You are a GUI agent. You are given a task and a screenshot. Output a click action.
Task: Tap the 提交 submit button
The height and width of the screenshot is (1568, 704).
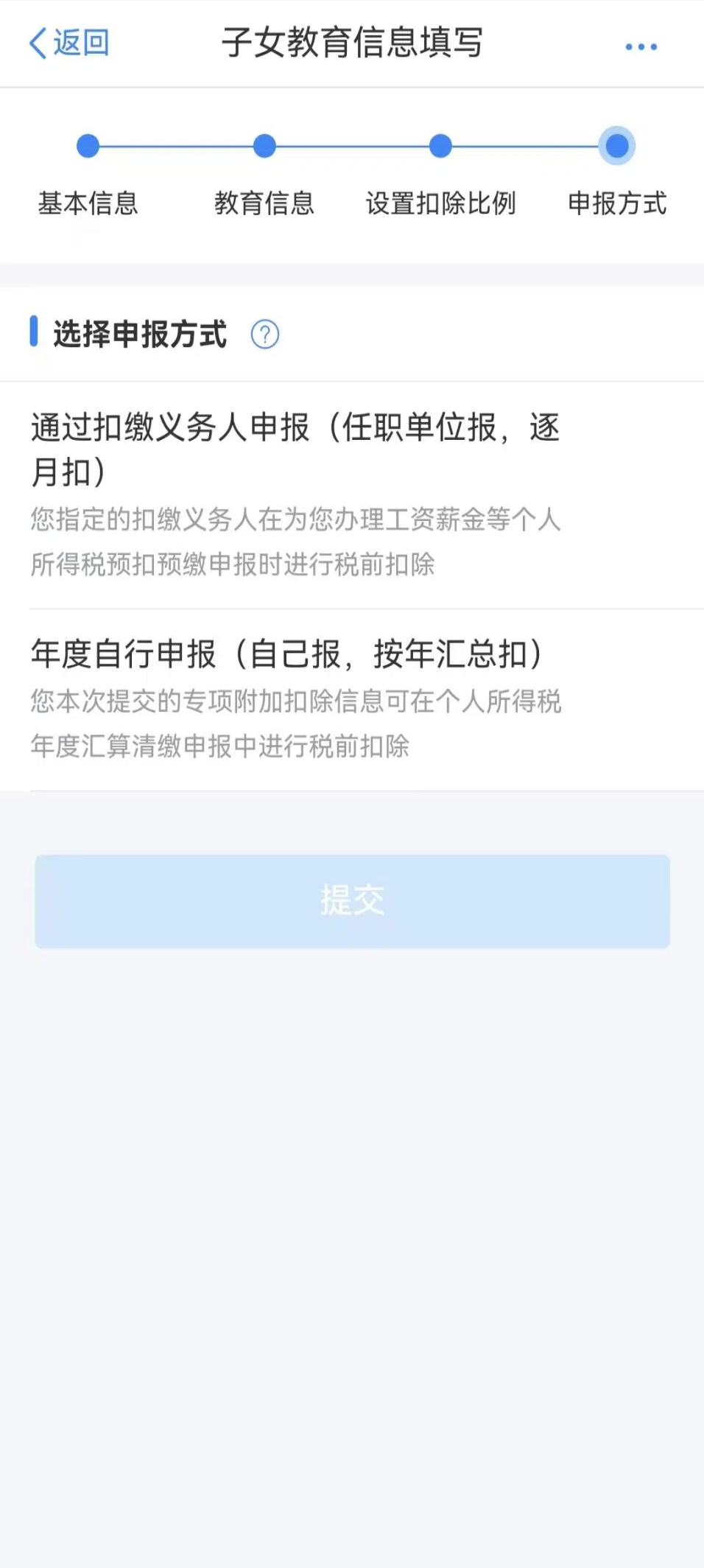coord(352,900)
